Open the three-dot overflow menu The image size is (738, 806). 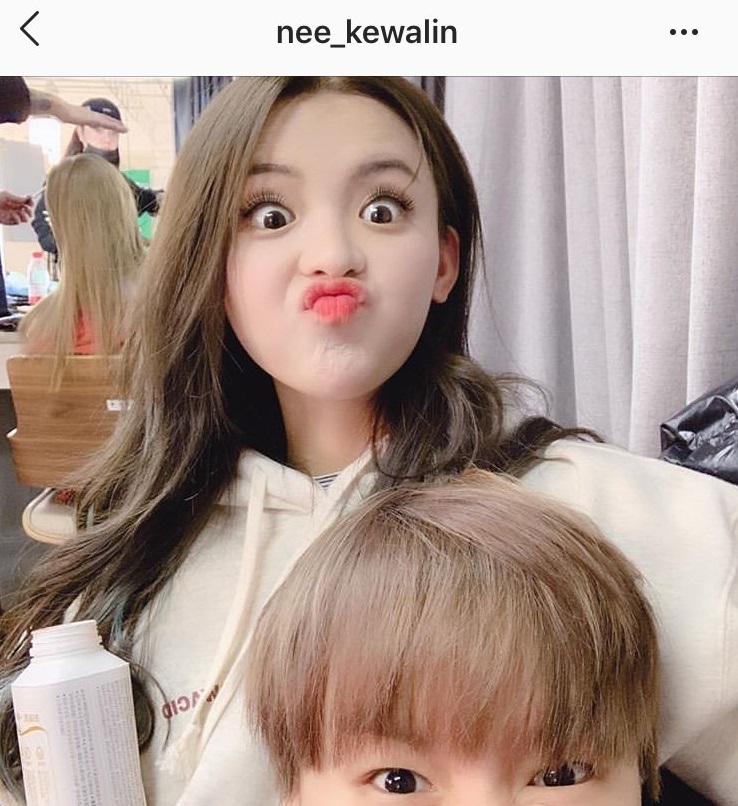684,32
